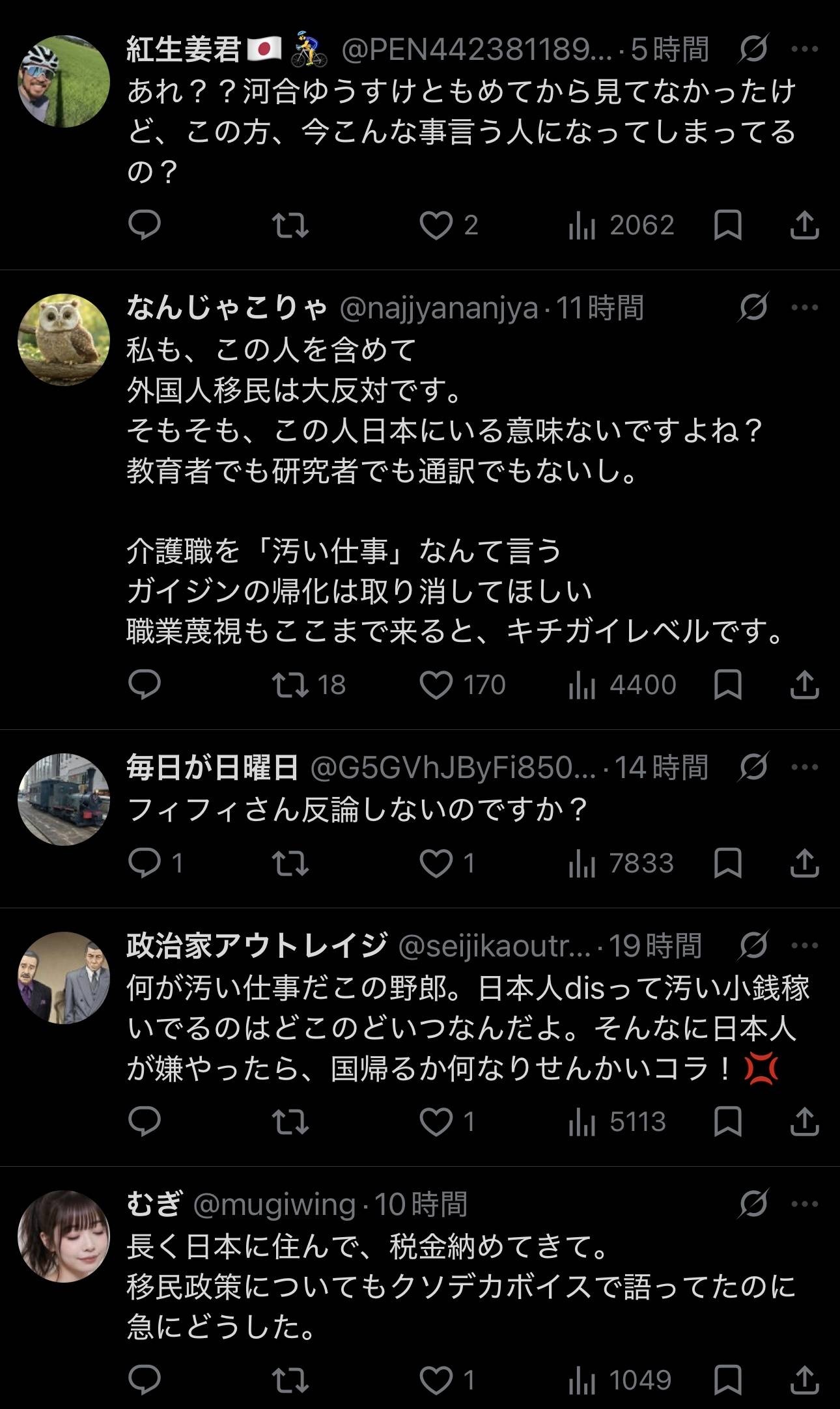Open overflow menu on 紅生姜君's reply
The image size is (840, 1409).
click(804, 49)
